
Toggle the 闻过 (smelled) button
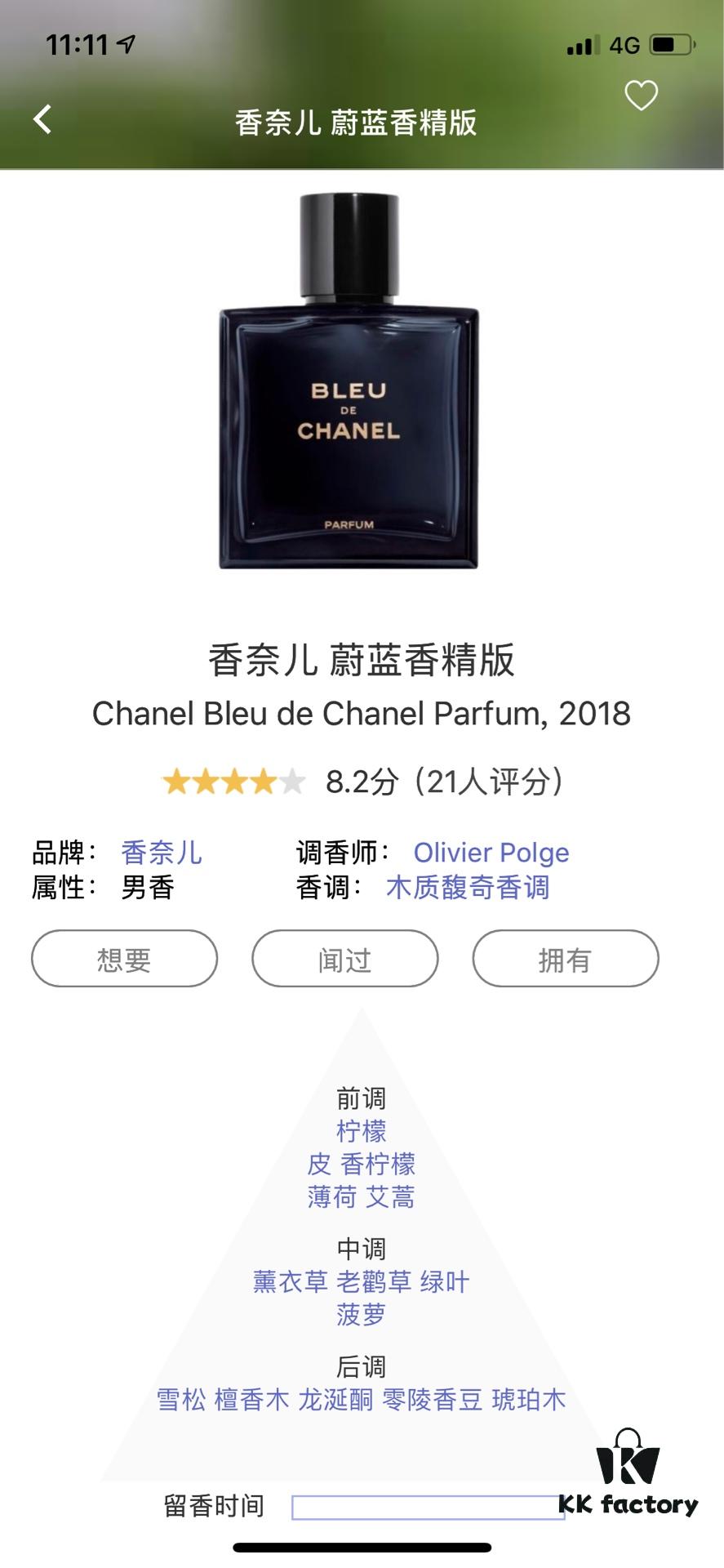[x=344, y=960]
